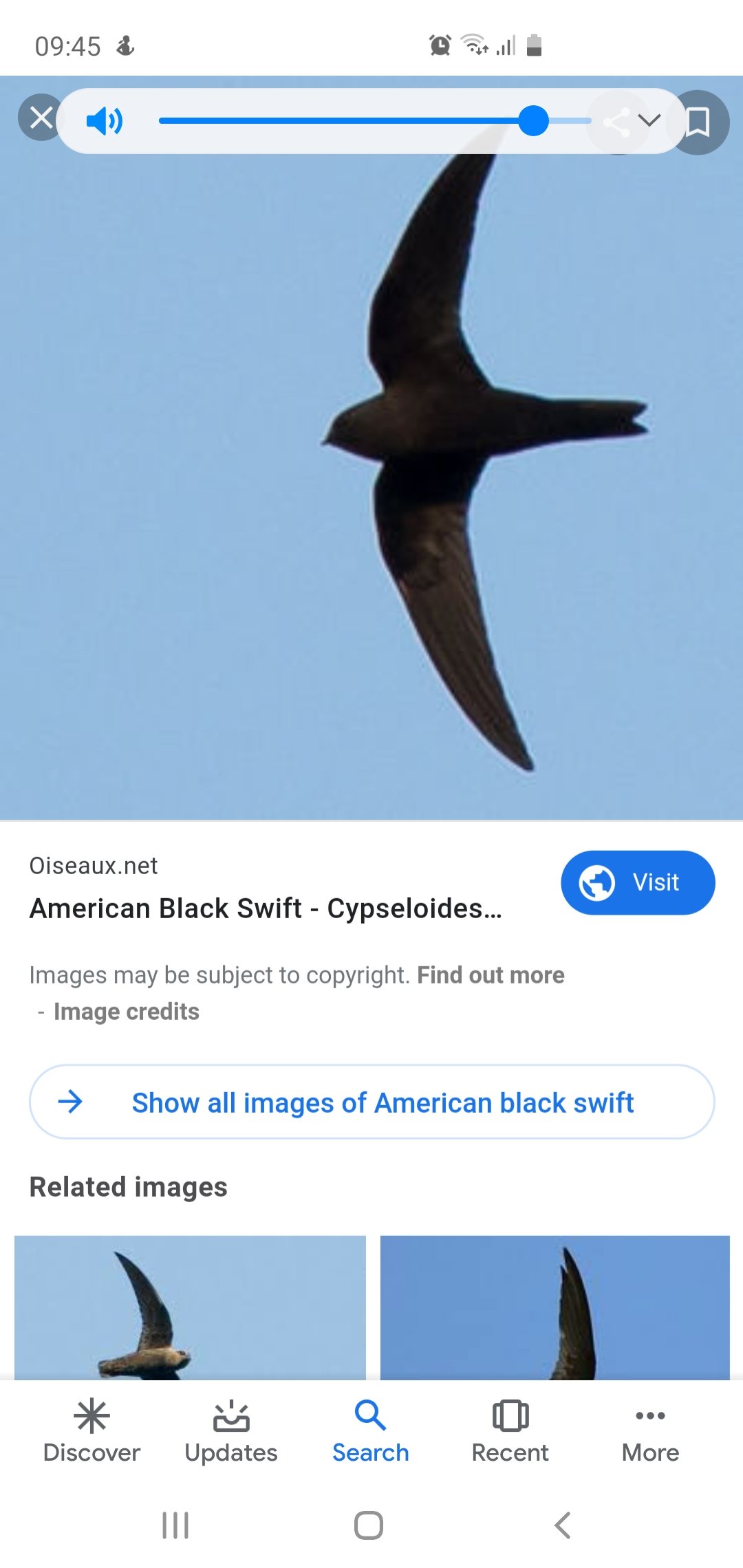Open the American Black Swift result title
The width and height of the screenshot is (743, 1568).
coord(266,908)
